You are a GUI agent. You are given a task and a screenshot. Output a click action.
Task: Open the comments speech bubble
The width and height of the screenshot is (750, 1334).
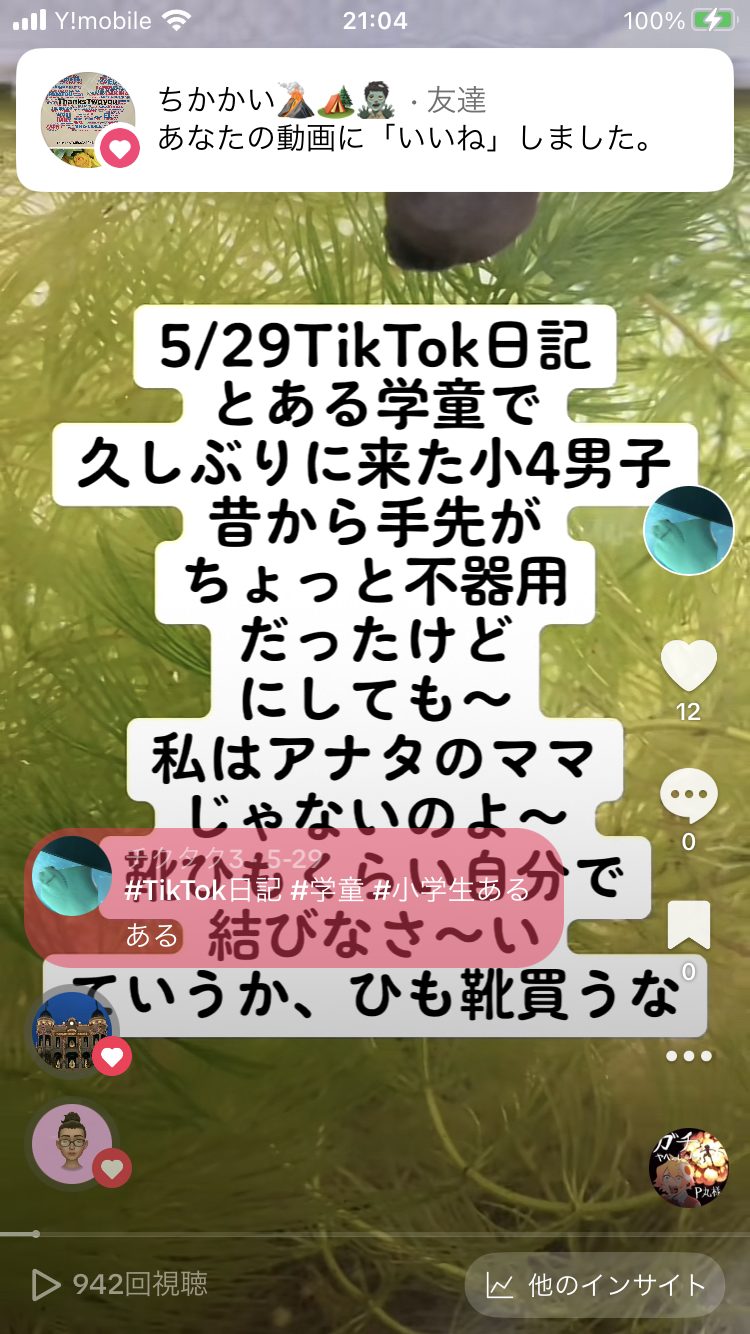(x=689, y=797)
